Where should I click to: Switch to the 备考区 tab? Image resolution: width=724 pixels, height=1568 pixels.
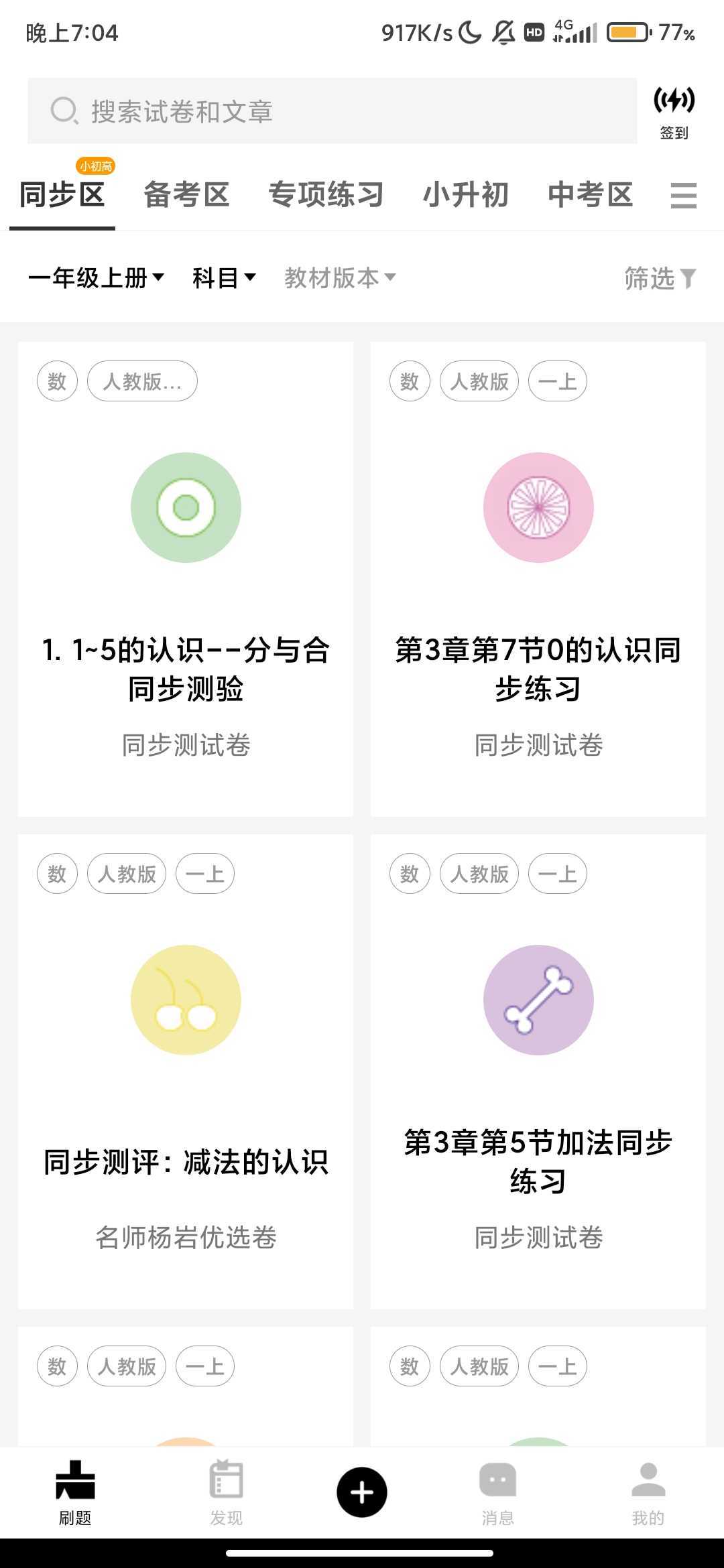click(x=186, y=195)
